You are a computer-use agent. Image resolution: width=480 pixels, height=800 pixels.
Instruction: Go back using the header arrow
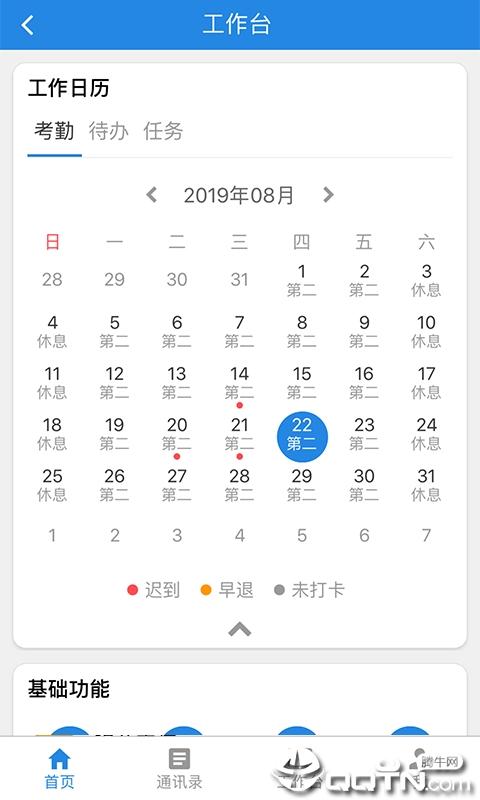(28, 24)
